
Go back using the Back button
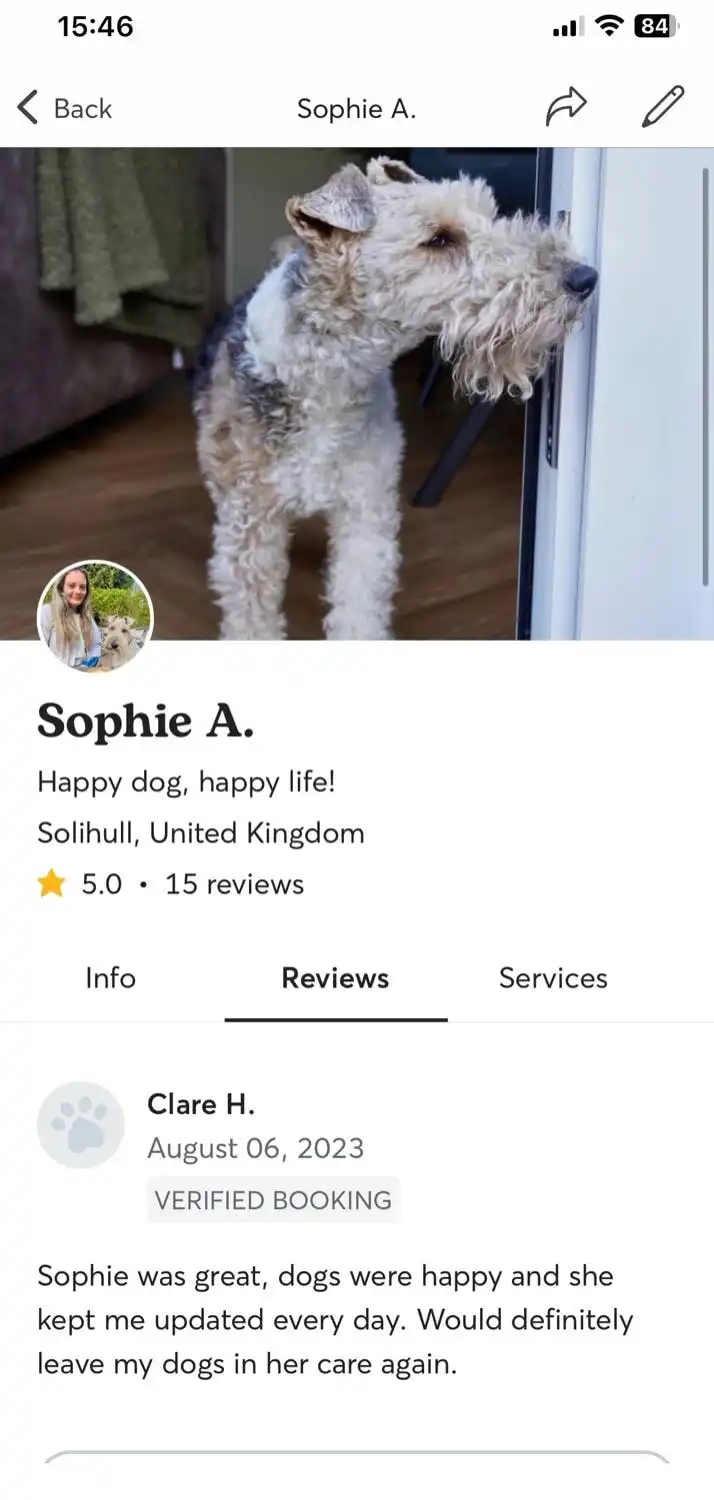tap(65, 108)
